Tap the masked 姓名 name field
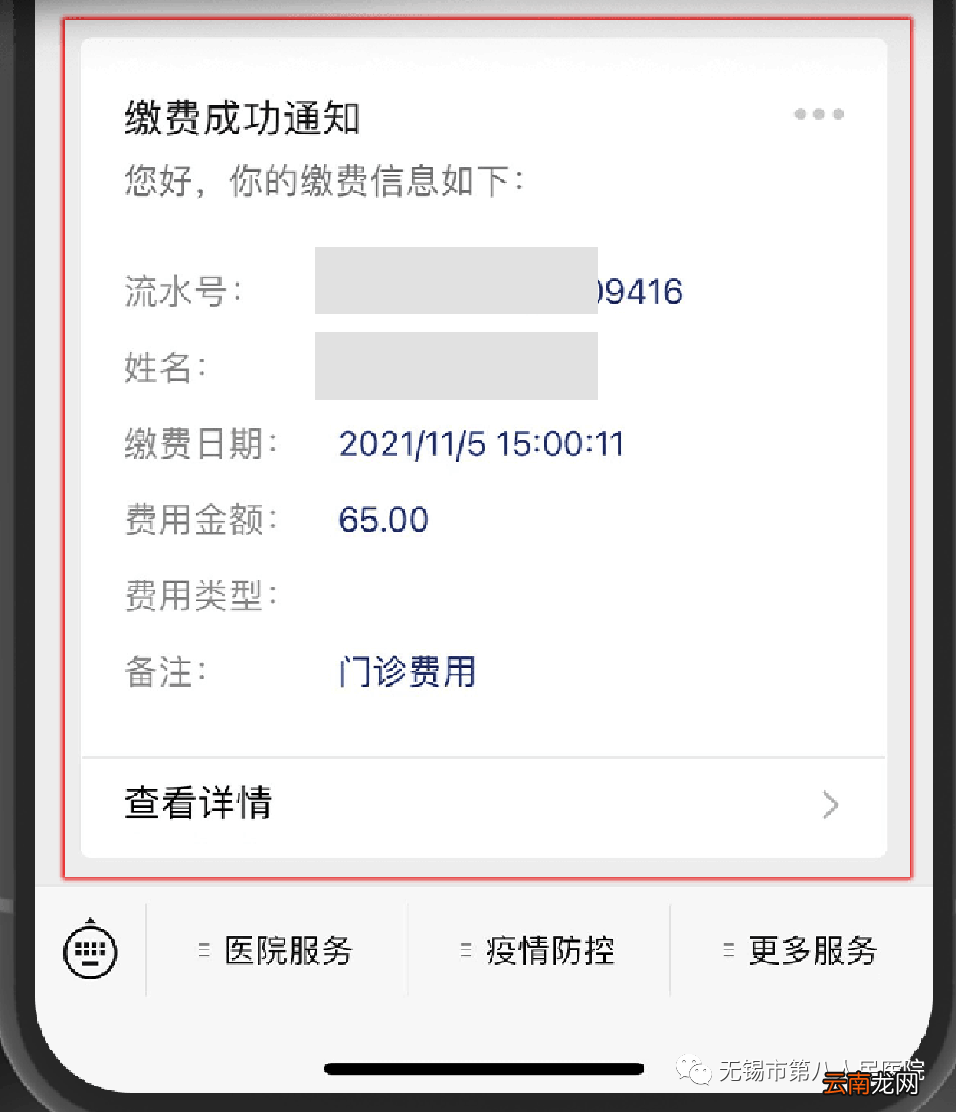Viewport: 956px width, 1112px height. (456, 364)
